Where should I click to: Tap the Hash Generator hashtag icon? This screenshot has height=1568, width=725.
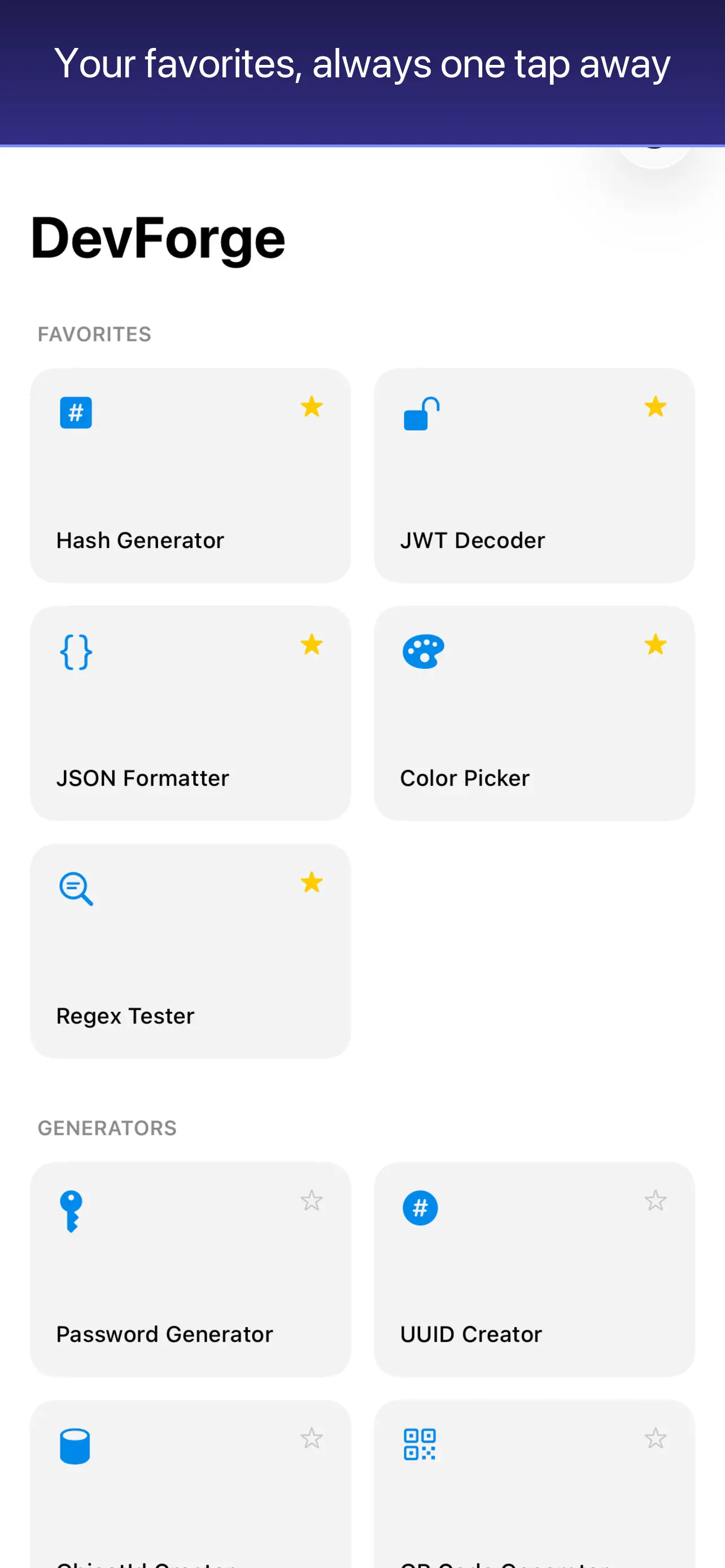tap(75, 411)
